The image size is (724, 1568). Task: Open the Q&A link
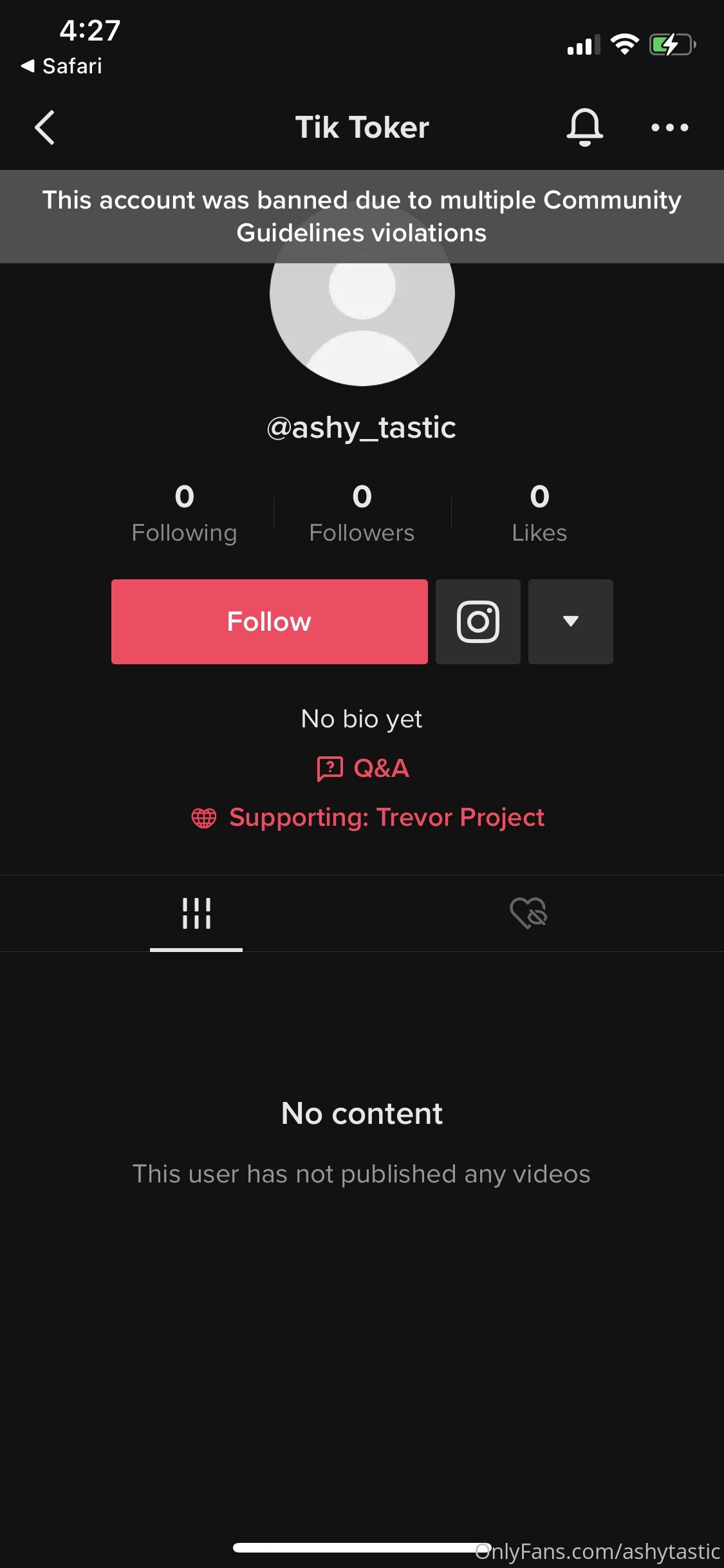click(x=362, y=768)
